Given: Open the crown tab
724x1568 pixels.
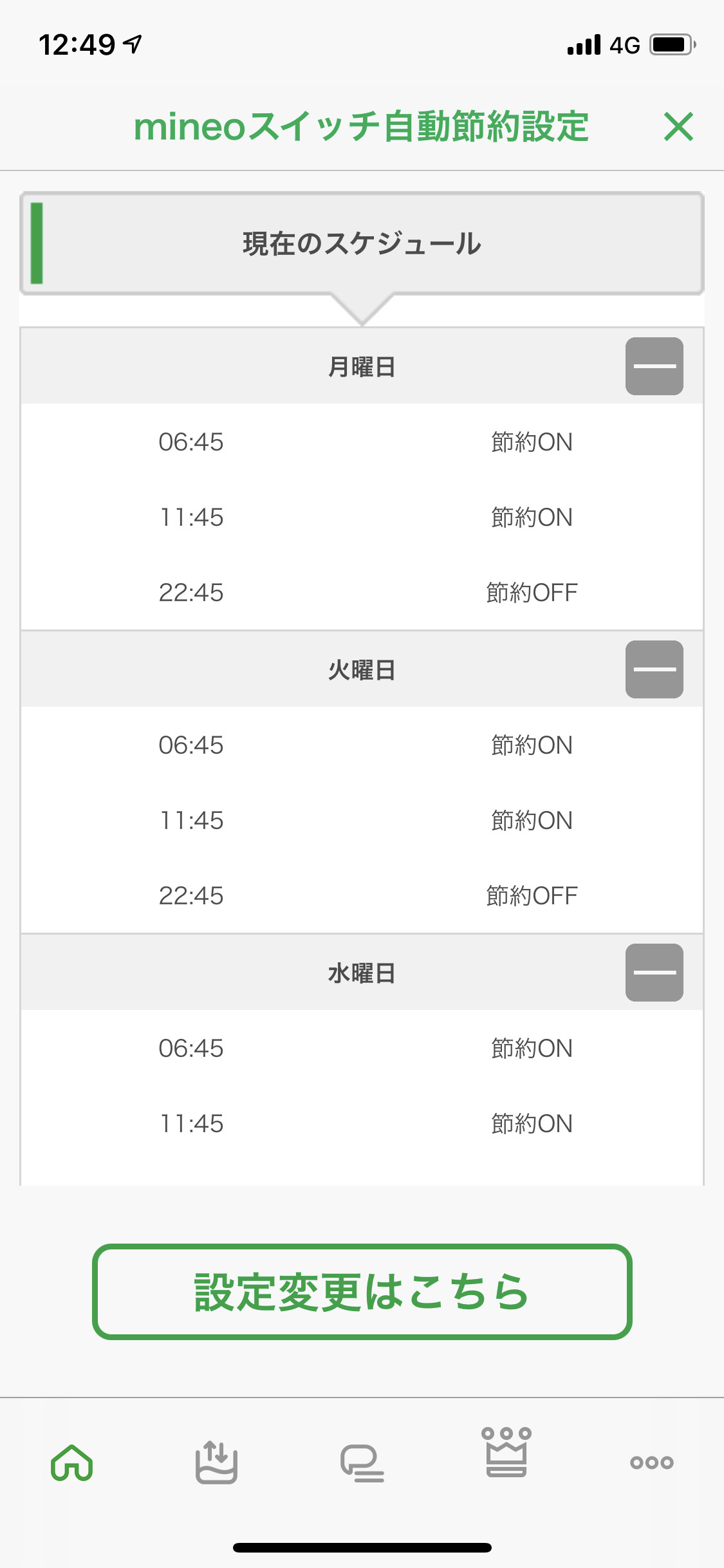Looking at the screenshot, I should (506, 1453).
